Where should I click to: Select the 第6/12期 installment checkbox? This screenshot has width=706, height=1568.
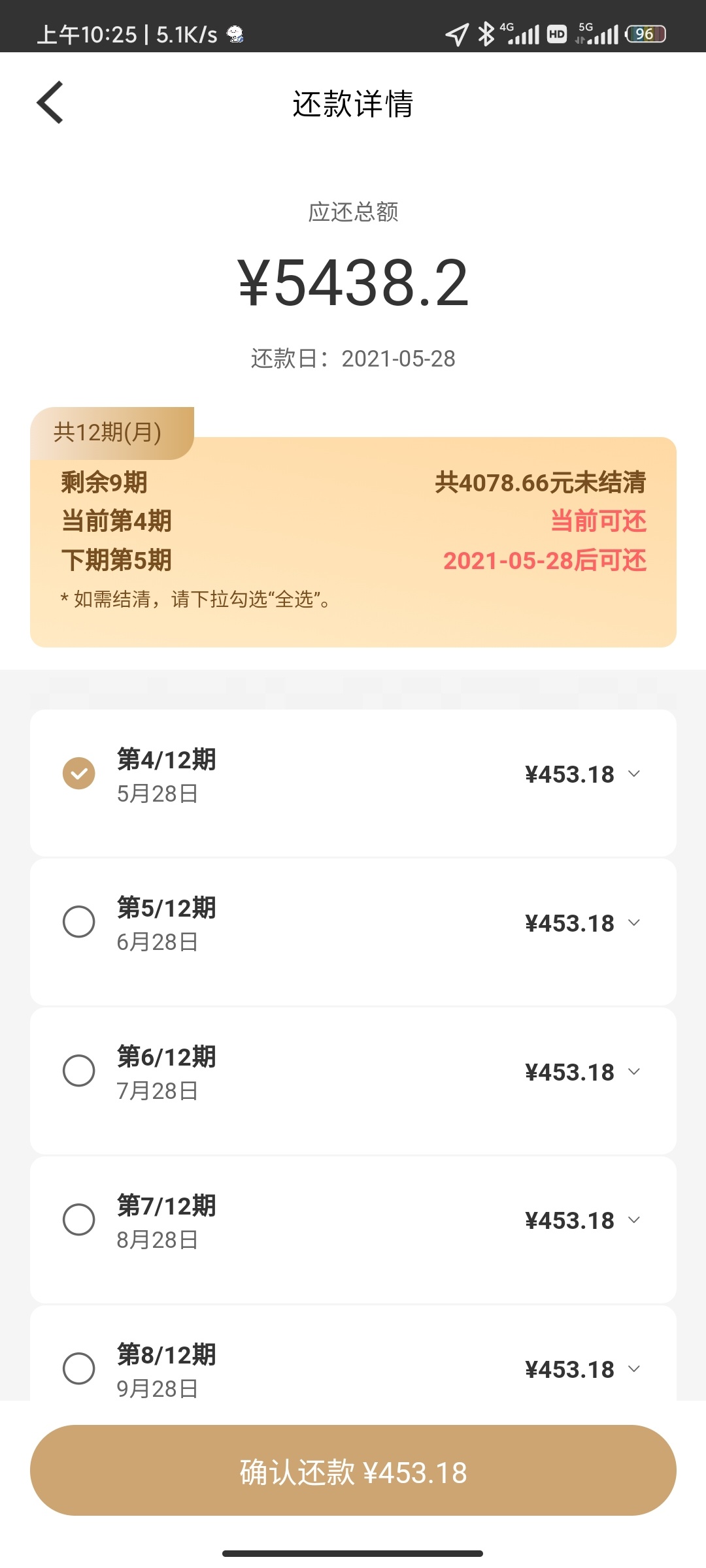78,1071
